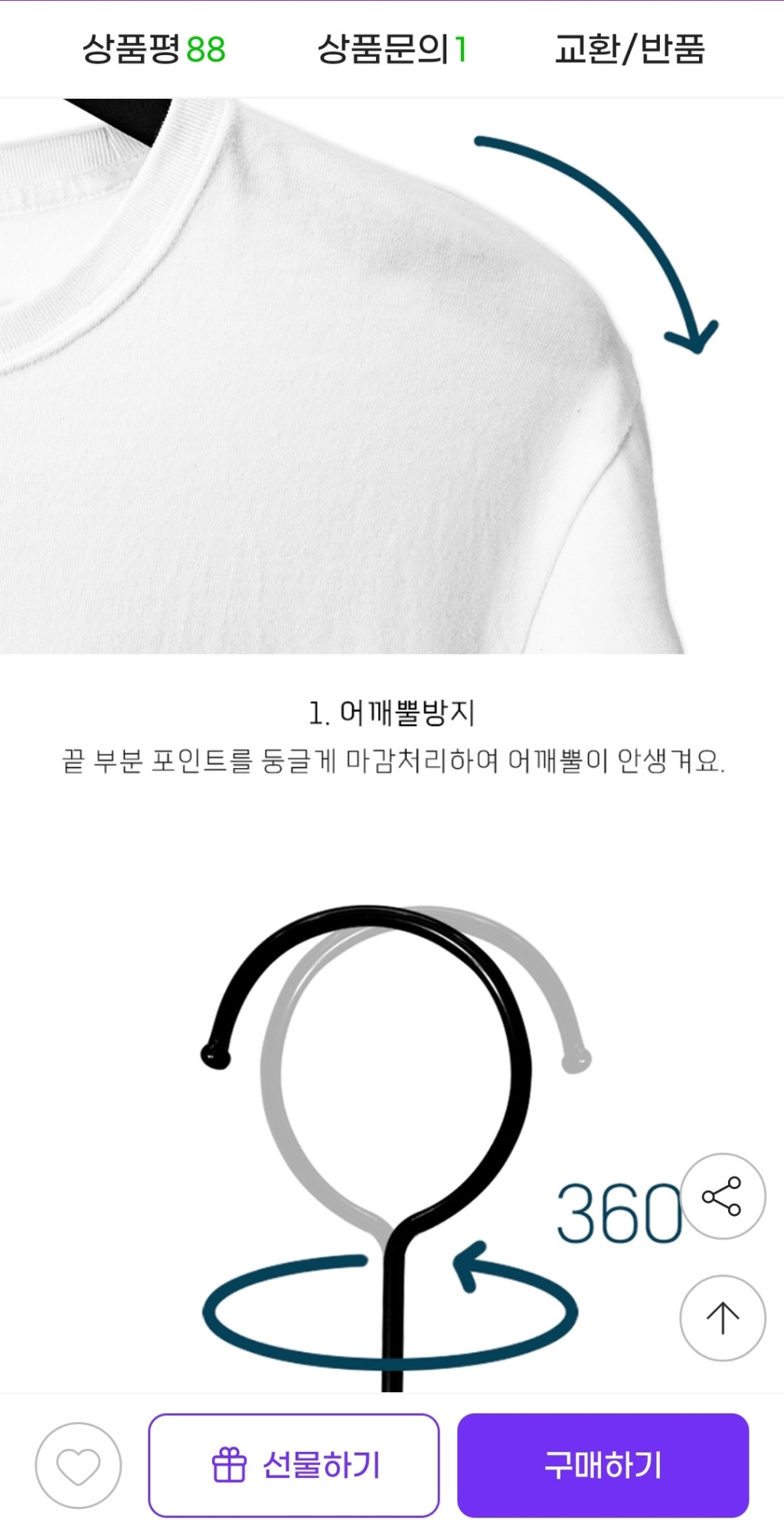Add this item to the wishlist with the heart
Viewport: 784px width, 1536px height.
tap(78, 1466)
